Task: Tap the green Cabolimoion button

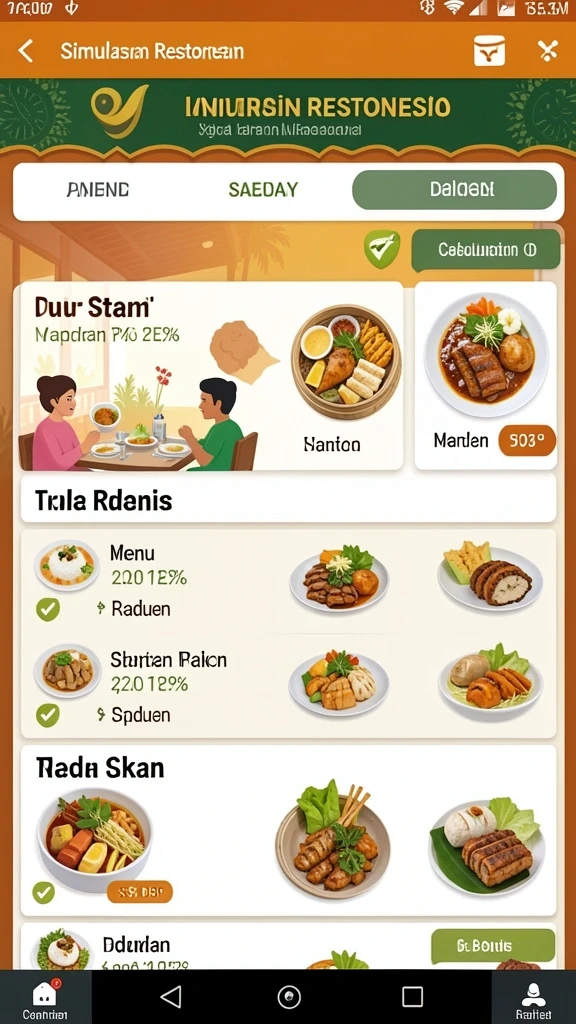Action: click(486, 250)
